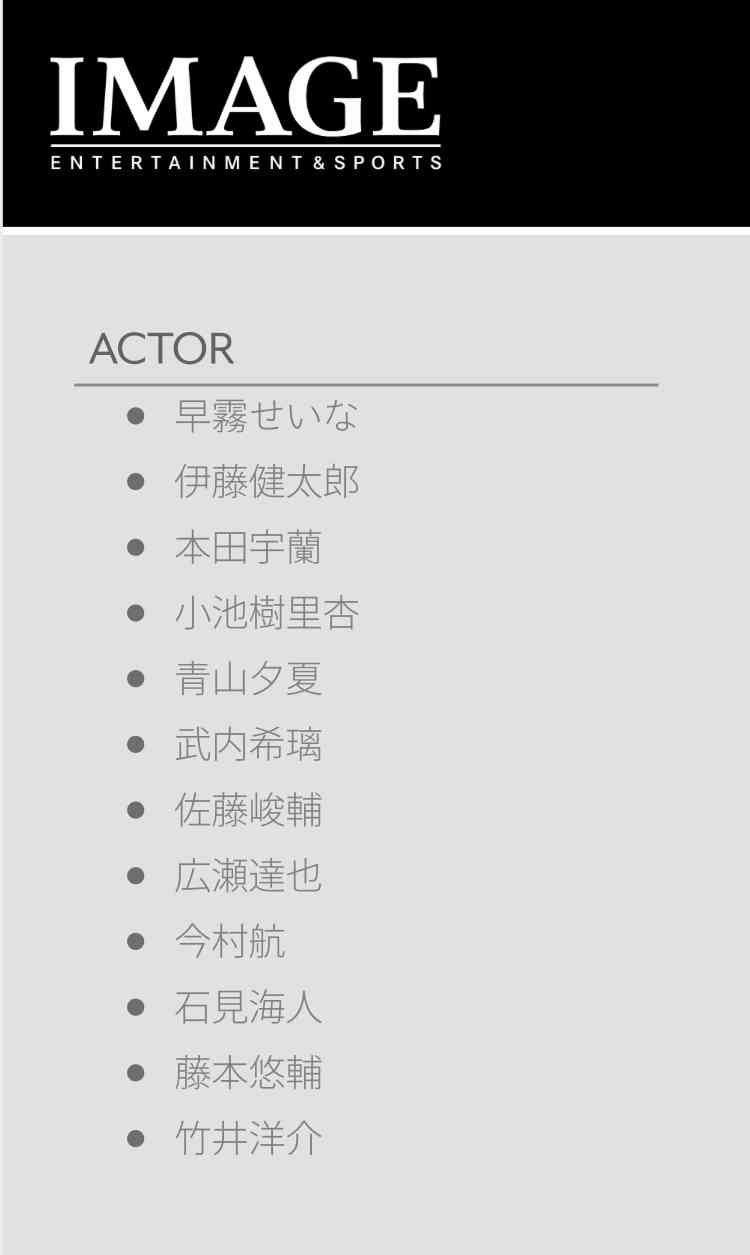
Task: Open the profile of 本田宇蘭
Action: (248, 547)
